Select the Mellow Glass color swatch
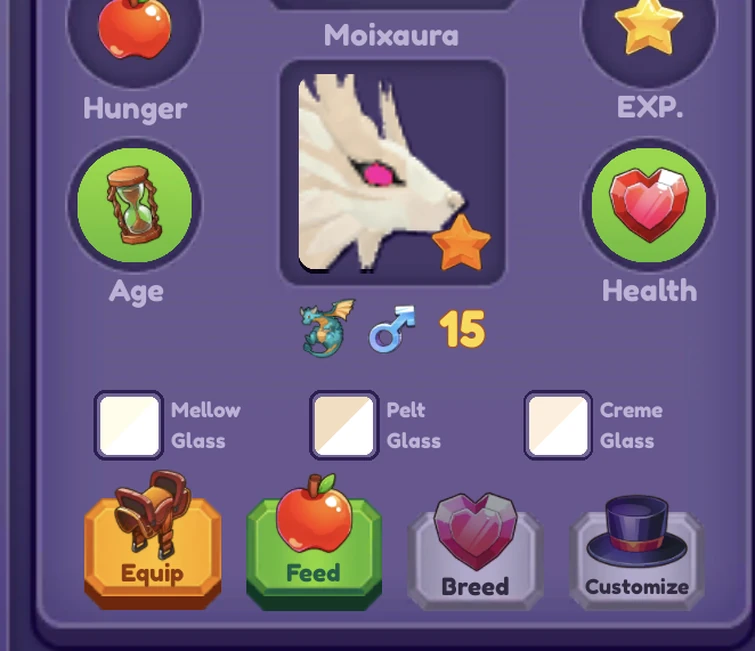The image size is (755, 651). click(129, 425)
